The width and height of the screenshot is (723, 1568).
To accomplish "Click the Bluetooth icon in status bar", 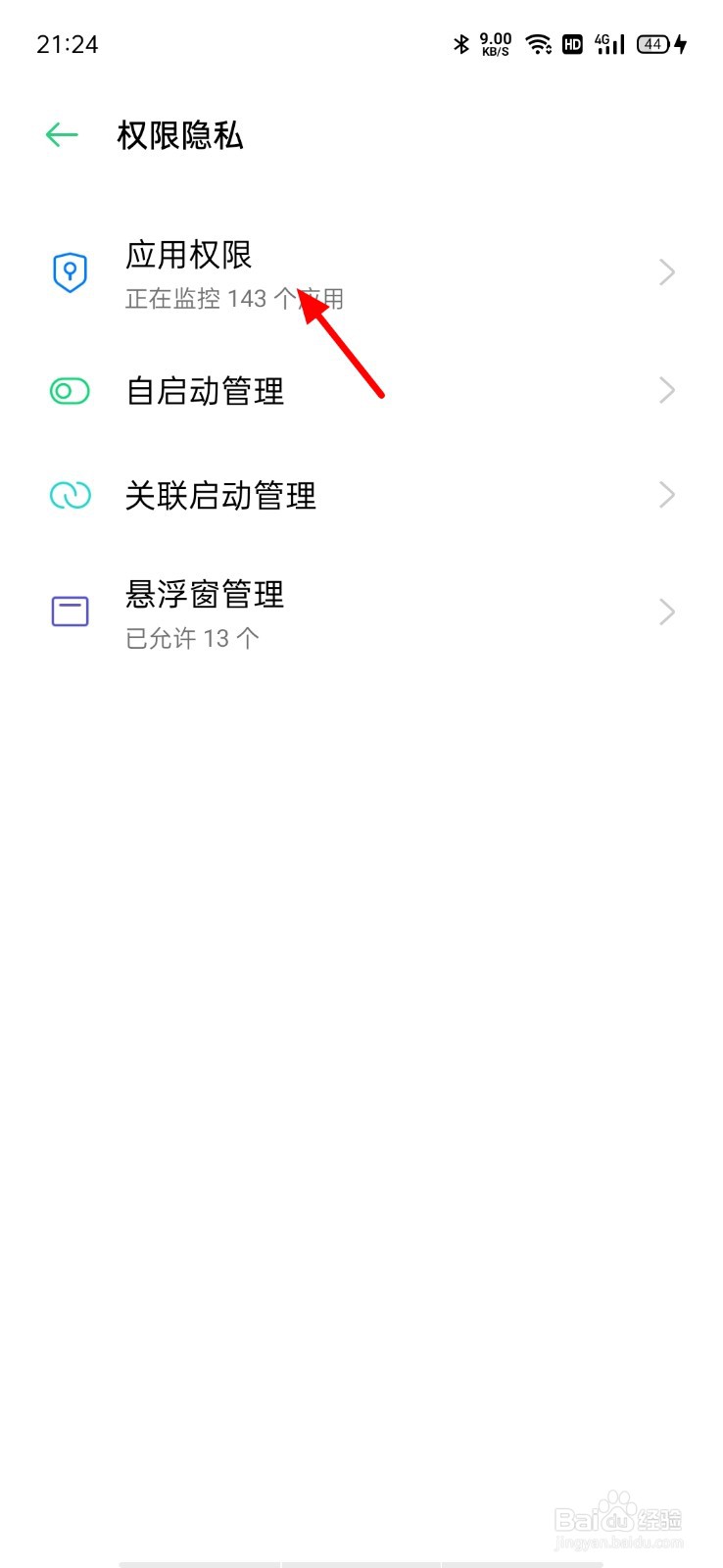I will 460,43.
